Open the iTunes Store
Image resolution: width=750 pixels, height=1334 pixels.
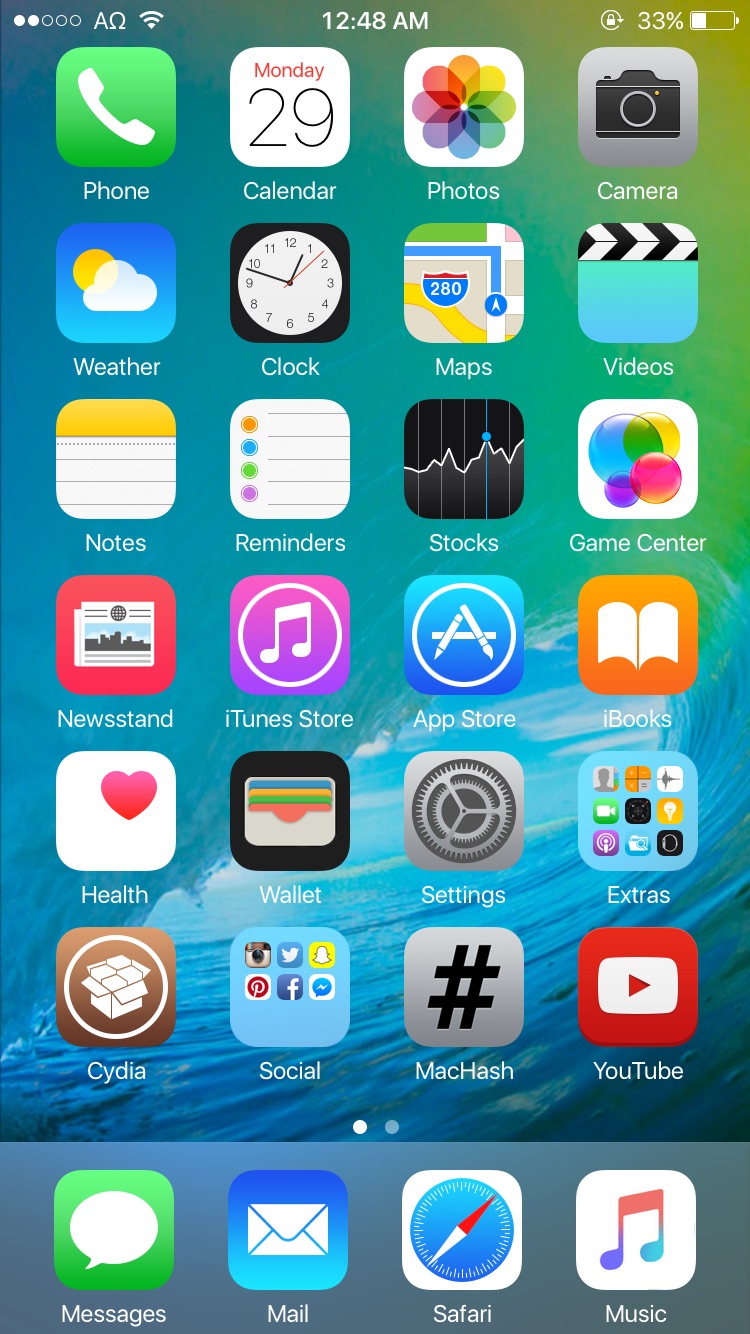[x=289, y=635]
